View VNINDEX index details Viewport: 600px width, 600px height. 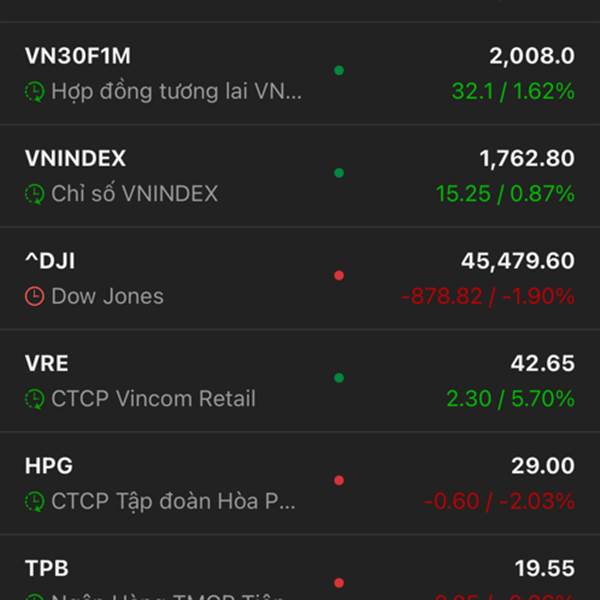point(300,176)
